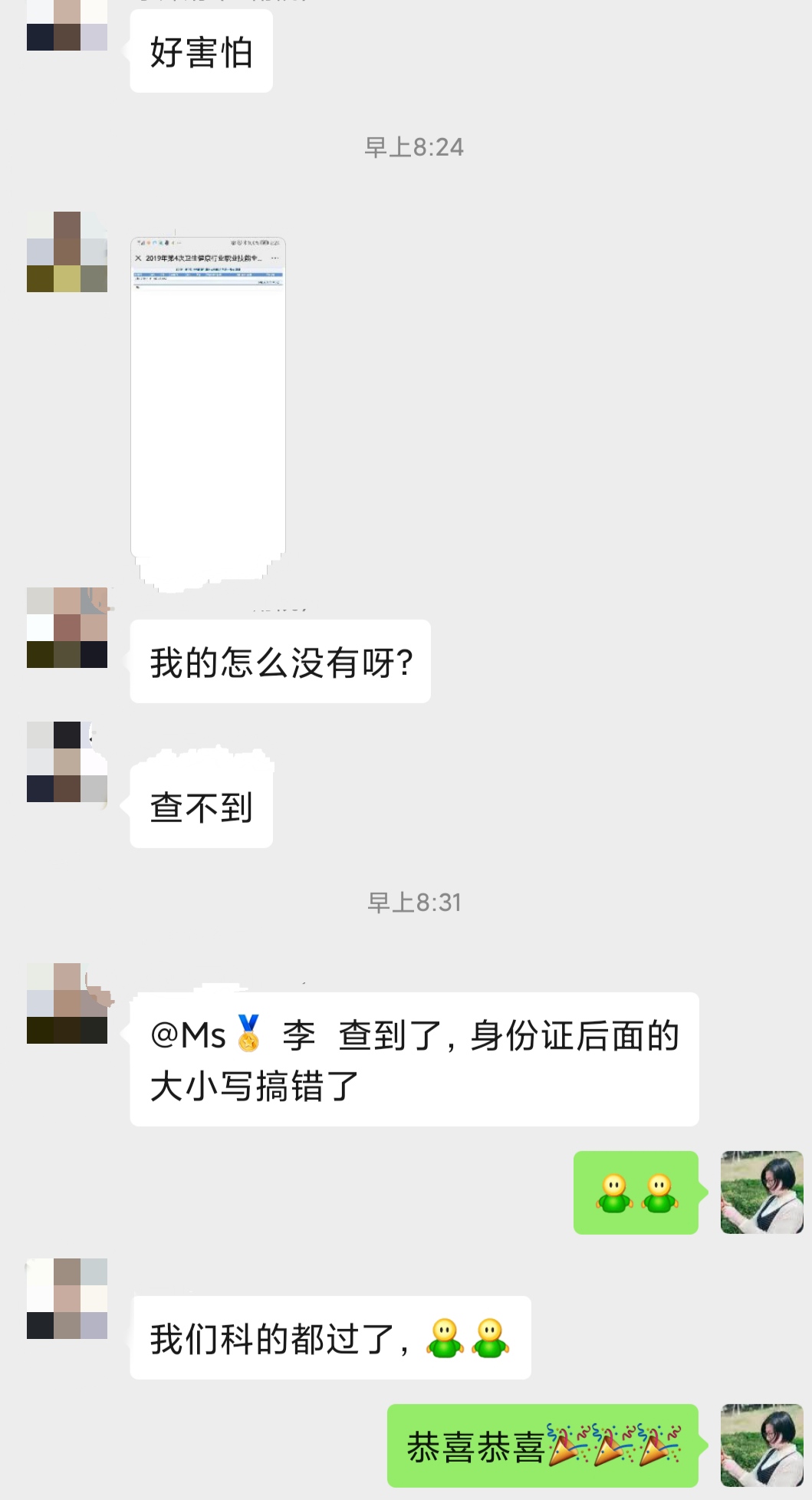
Task: View profile of sender of 我的怎么没有呀?
Action: (x=67, y=627)
